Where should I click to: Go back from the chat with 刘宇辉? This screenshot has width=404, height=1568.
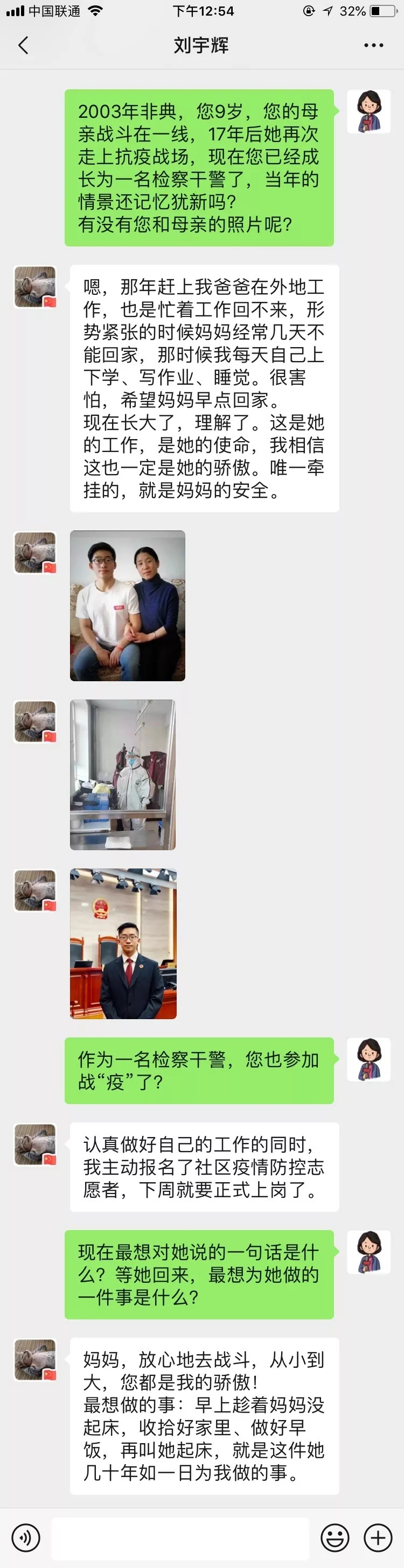click(23, 45)
